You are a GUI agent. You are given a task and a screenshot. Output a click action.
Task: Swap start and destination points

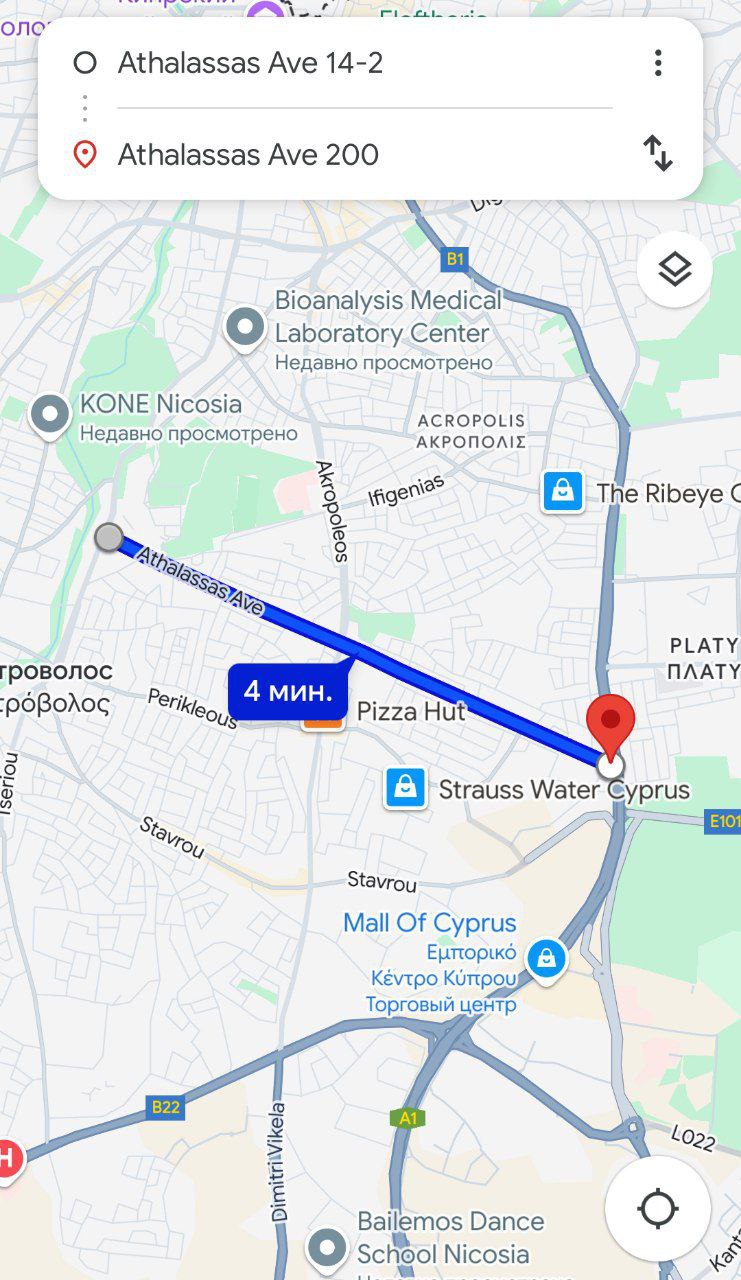(657, 154)
